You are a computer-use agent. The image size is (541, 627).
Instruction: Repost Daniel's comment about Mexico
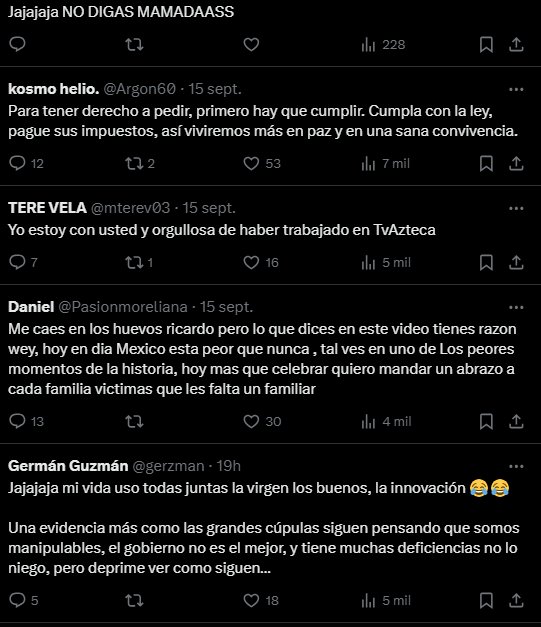tap(134, 421)
